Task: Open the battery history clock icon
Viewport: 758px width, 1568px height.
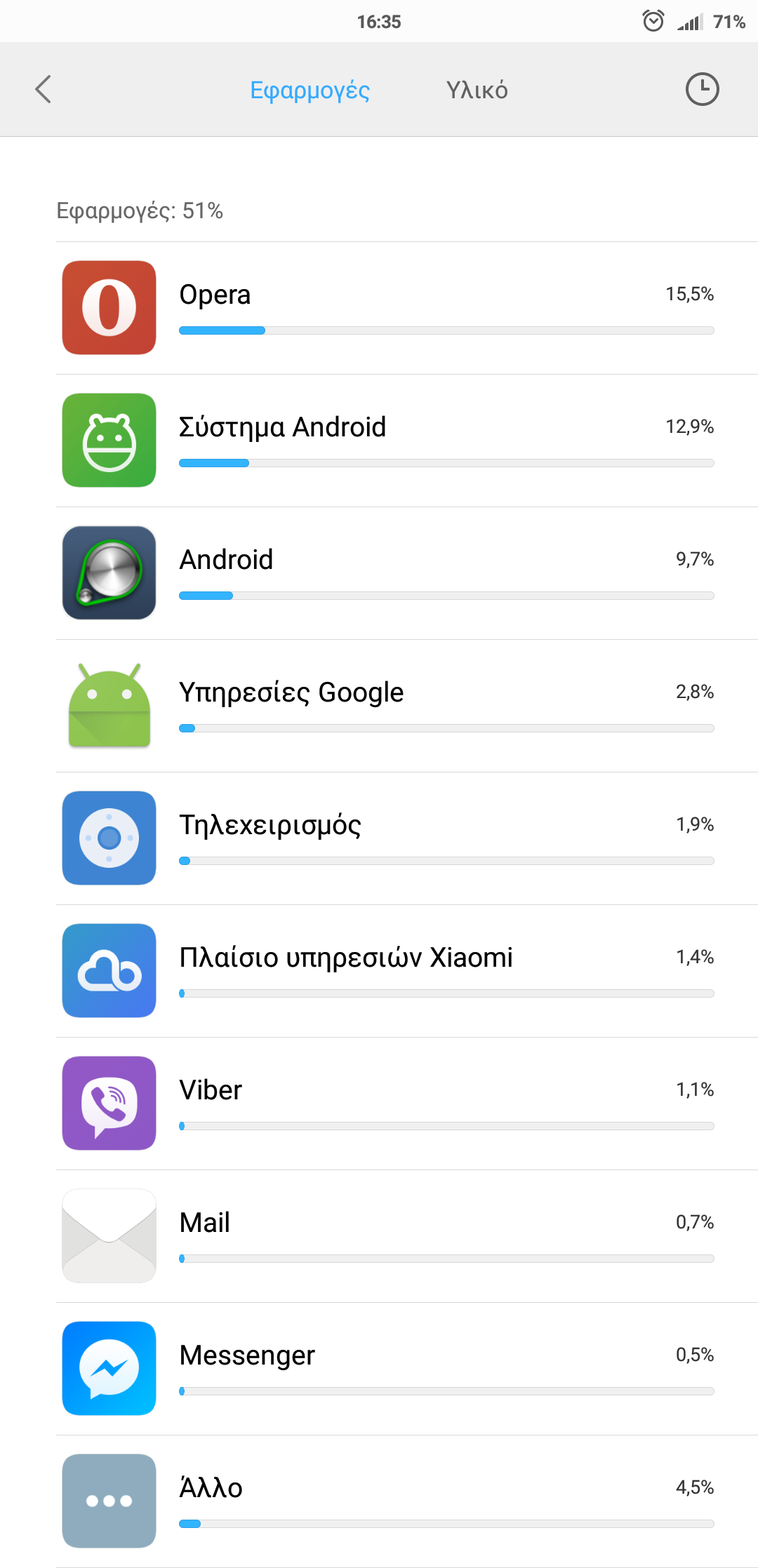Action: pyautogui.click(x=702, y=89)
